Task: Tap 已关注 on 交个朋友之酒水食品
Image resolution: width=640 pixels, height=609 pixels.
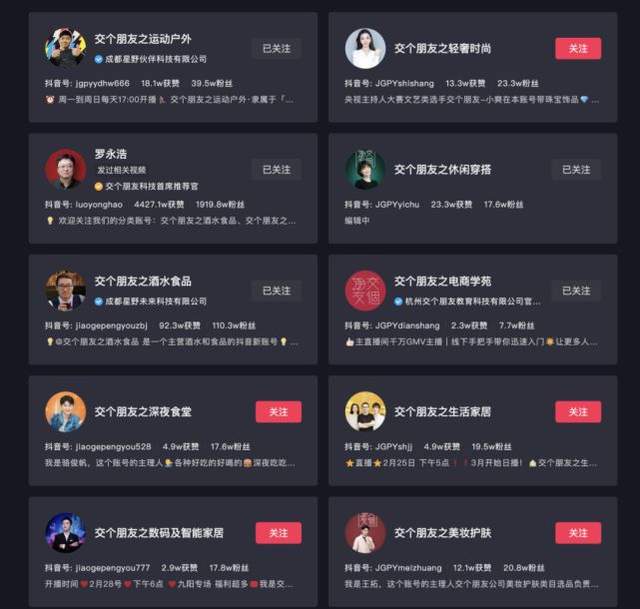Action: [276, 290]
